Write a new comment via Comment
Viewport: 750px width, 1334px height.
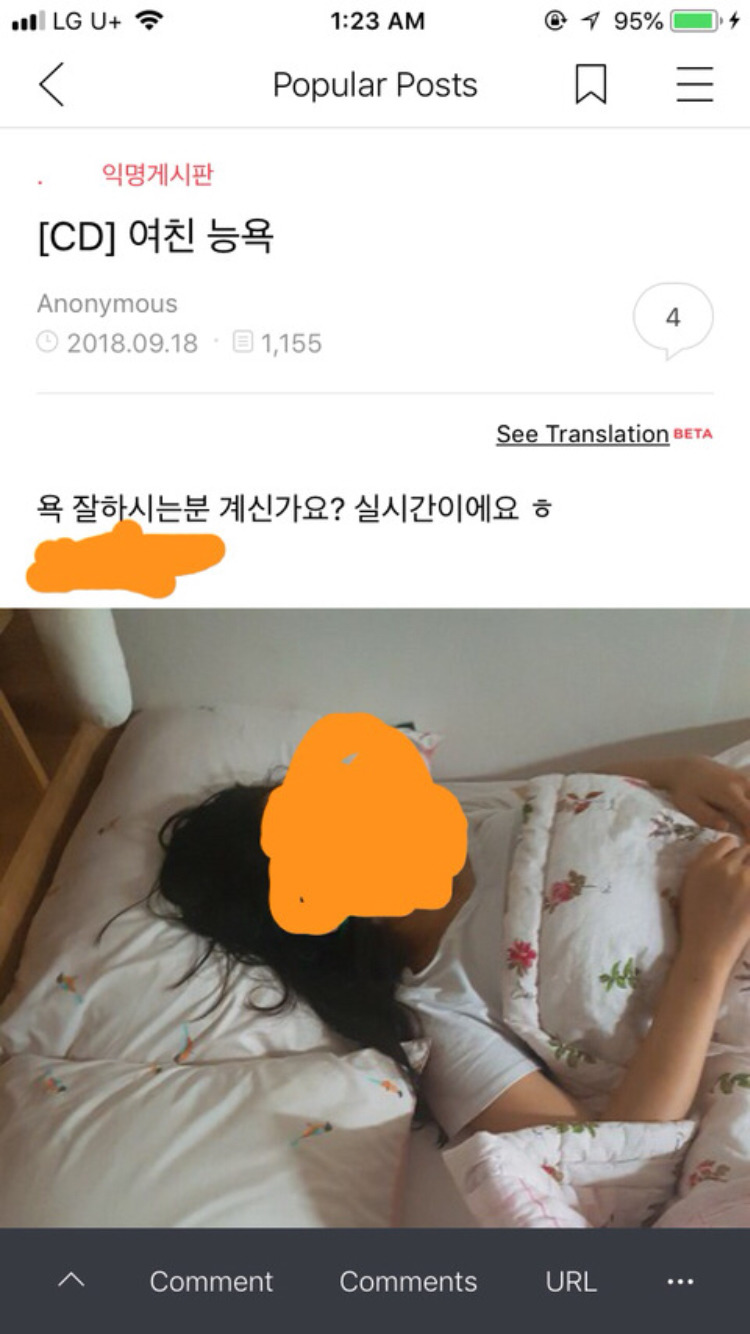[211, 1281]
